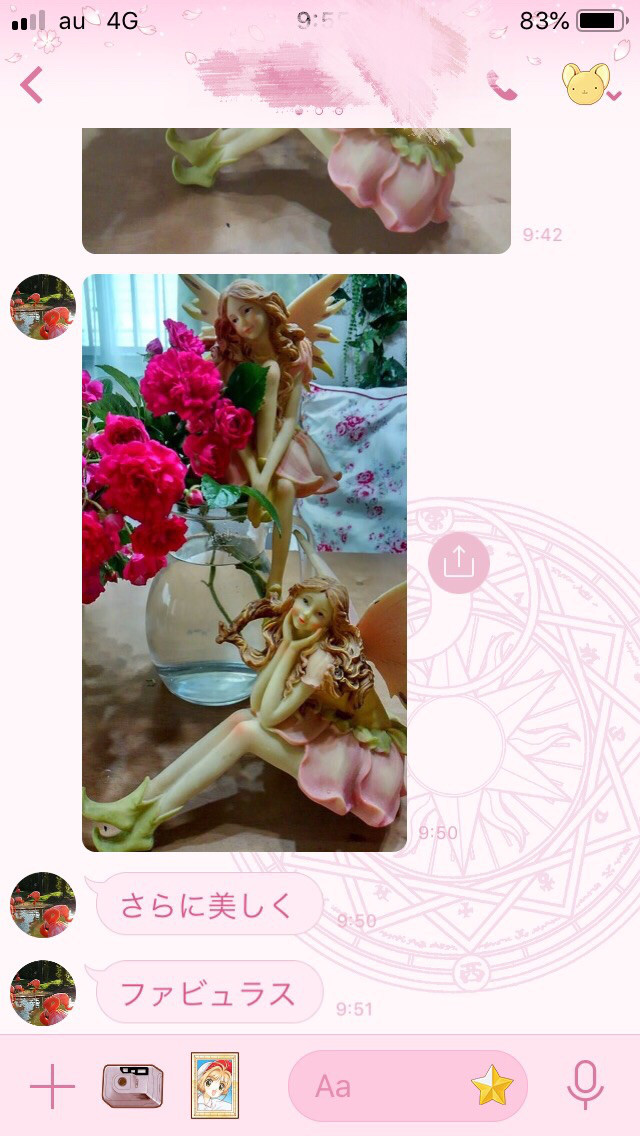Image resolution: width=640 pixels, height=1136 pixels.
Task: Open the photo gallery picker
Action: [x=215, y=1086]
